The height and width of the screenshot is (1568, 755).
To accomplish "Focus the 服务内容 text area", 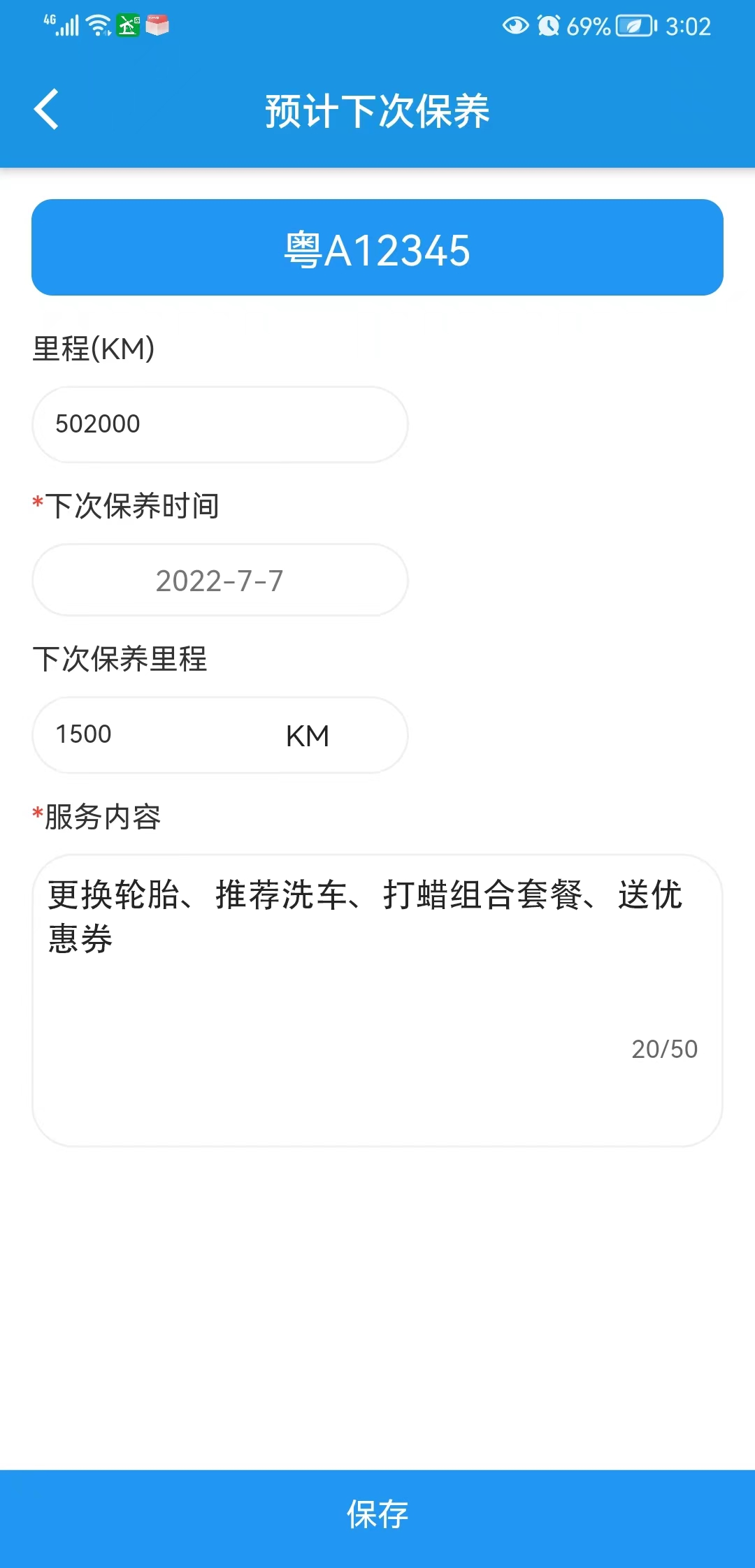I will point(377,999).
